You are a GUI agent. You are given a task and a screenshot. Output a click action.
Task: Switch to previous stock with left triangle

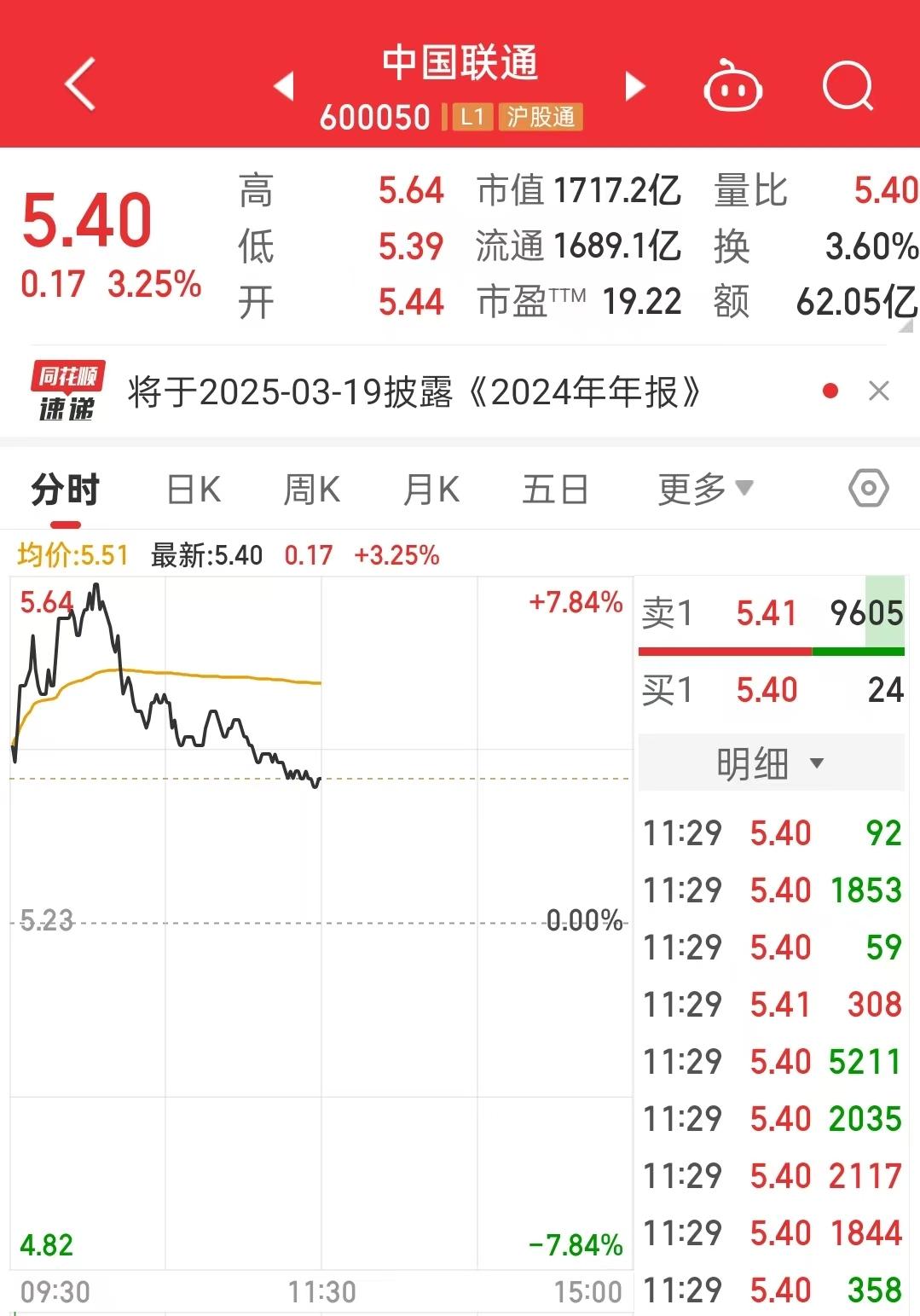point(284,85)
